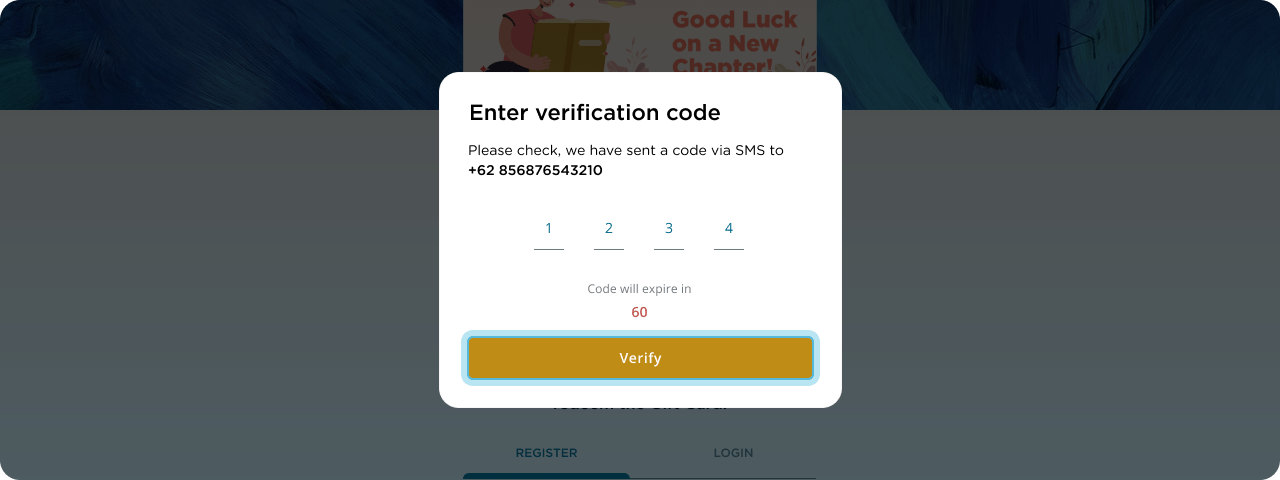Image resolution: width=1280 pixels, height=480 pixels.
Task: Tap the Verify button
Action: click(x=640, y=358)
